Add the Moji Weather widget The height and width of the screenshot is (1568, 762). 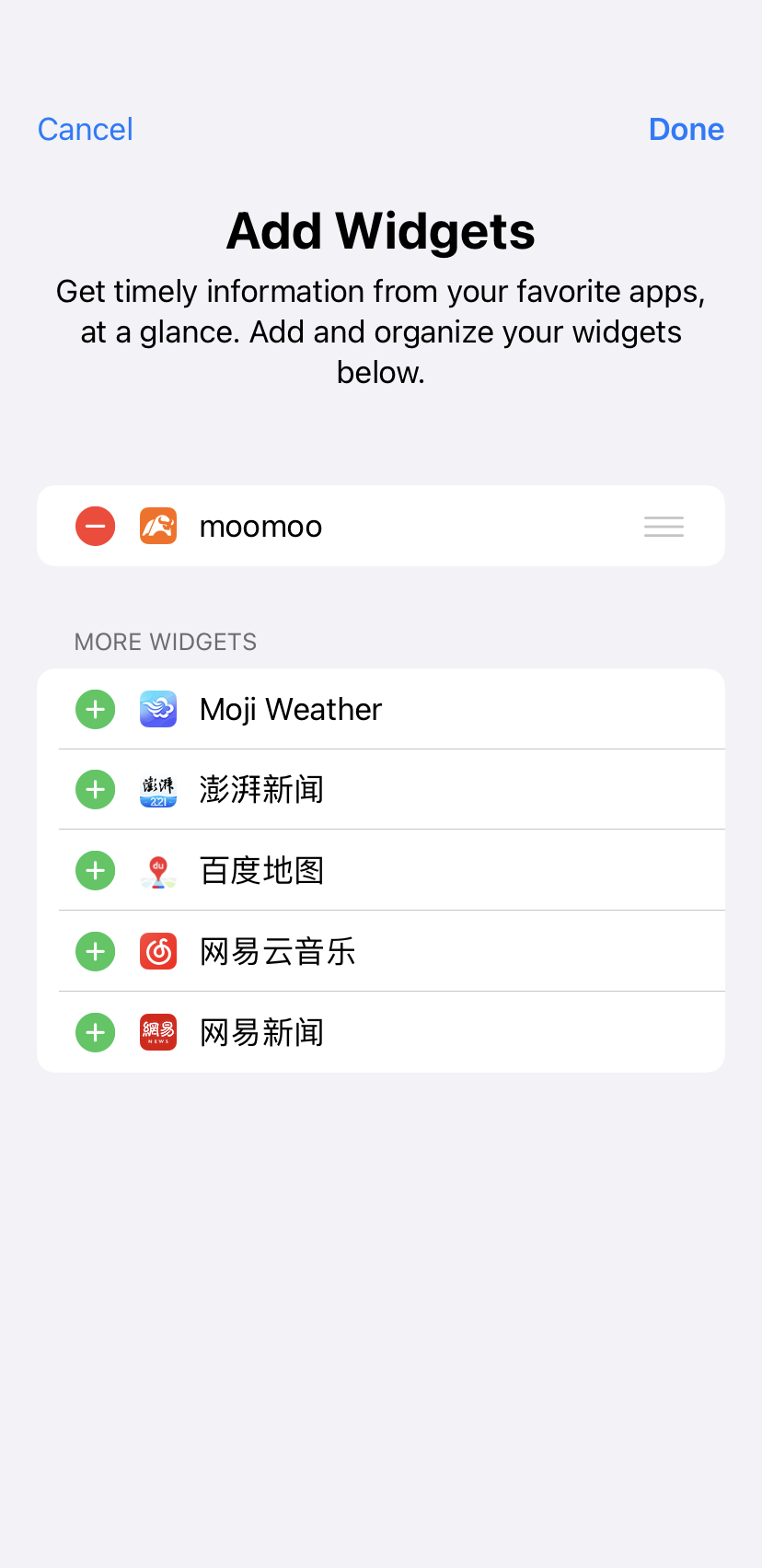tap(95, 710)
